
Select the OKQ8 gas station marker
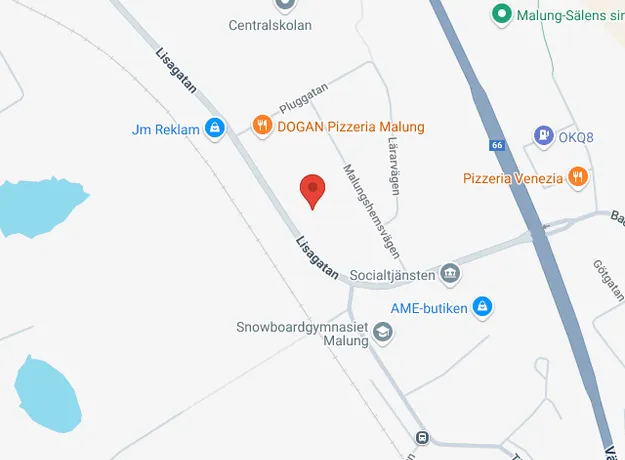[x=543, y=136]
